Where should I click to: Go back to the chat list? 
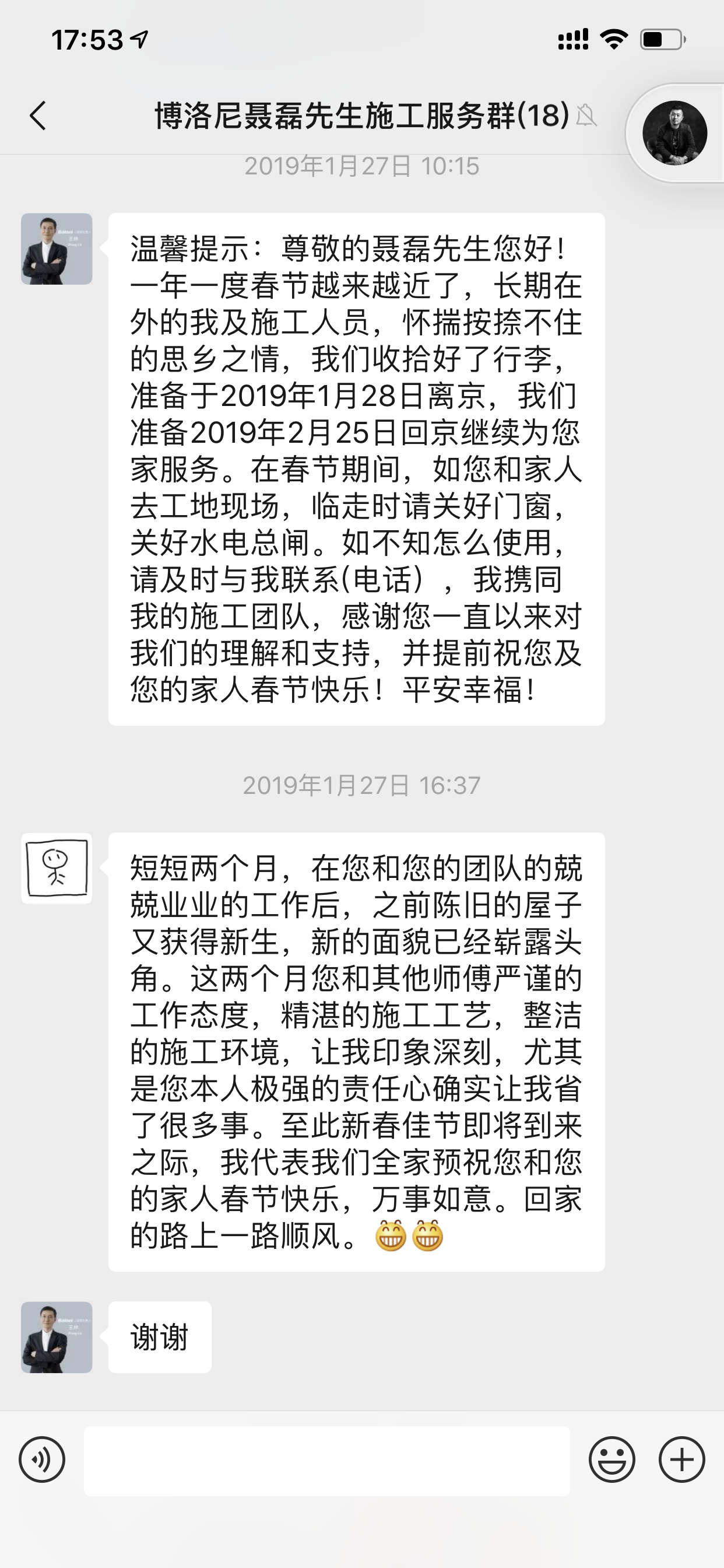[x=38, y=116]
